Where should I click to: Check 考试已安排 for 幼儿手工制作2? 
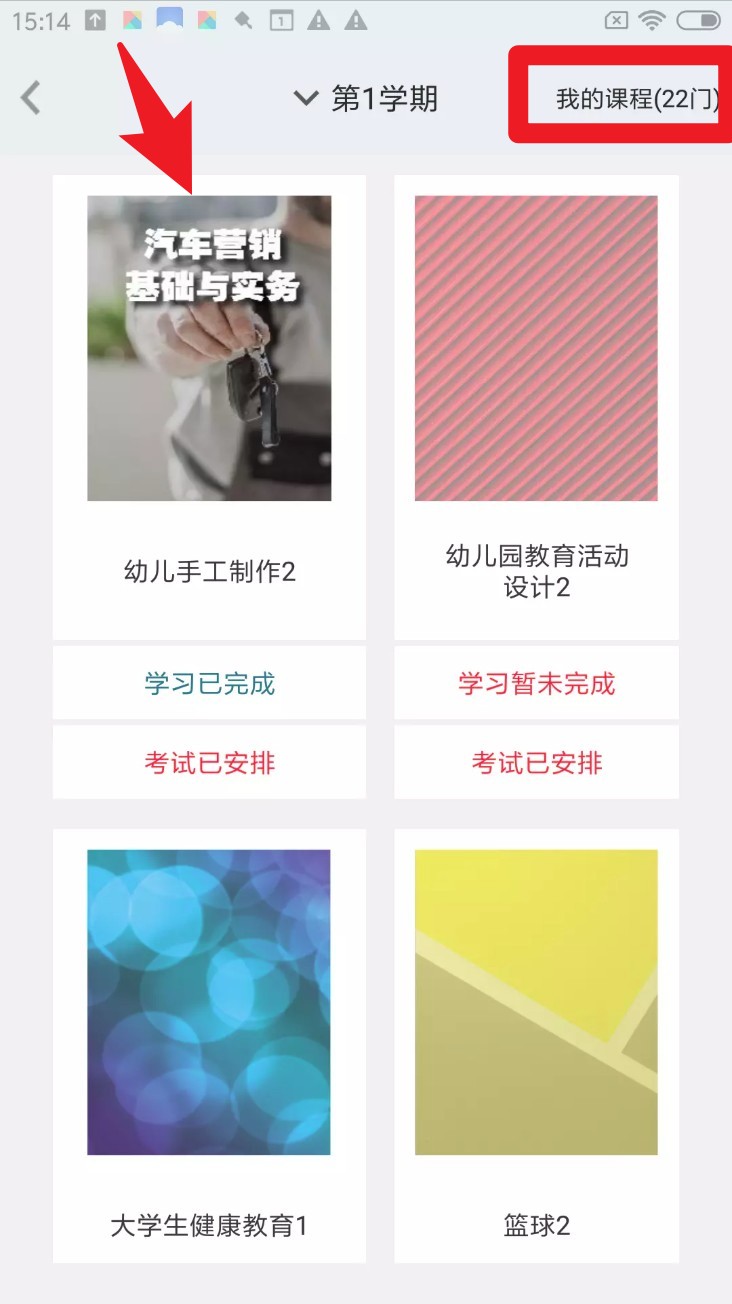click(209, 763)
